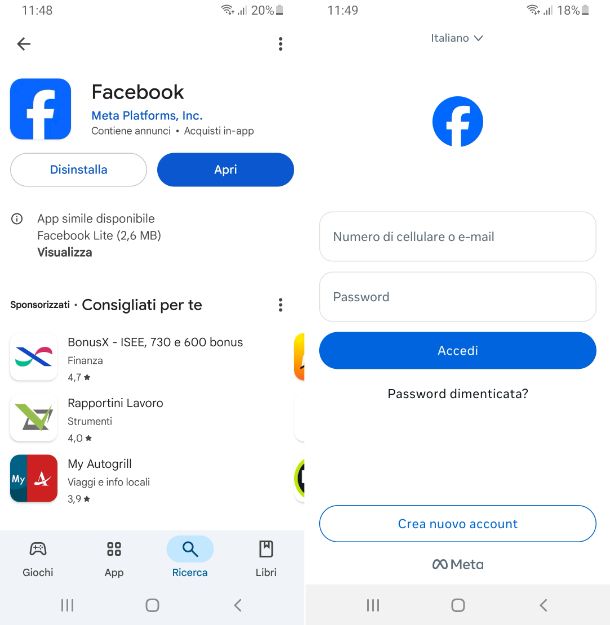Launch Facebook with the Apri button
Viewport: 610px width, 625px height.
(225, 170)
